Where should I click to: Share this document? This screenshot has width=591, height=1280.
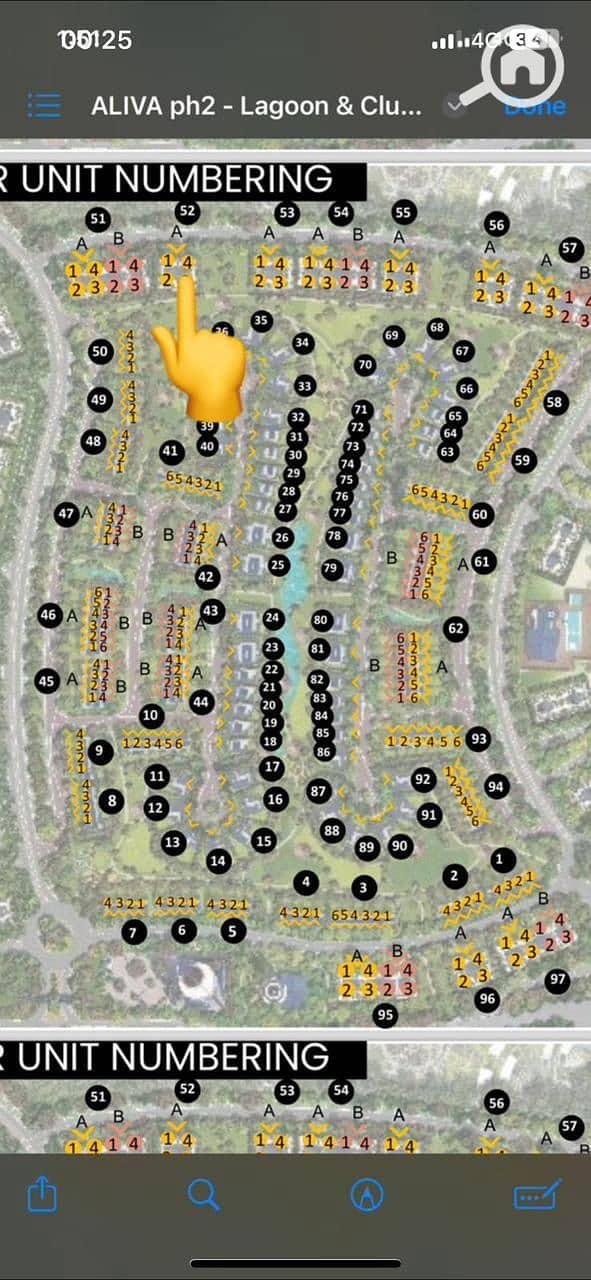(42, 1193)
